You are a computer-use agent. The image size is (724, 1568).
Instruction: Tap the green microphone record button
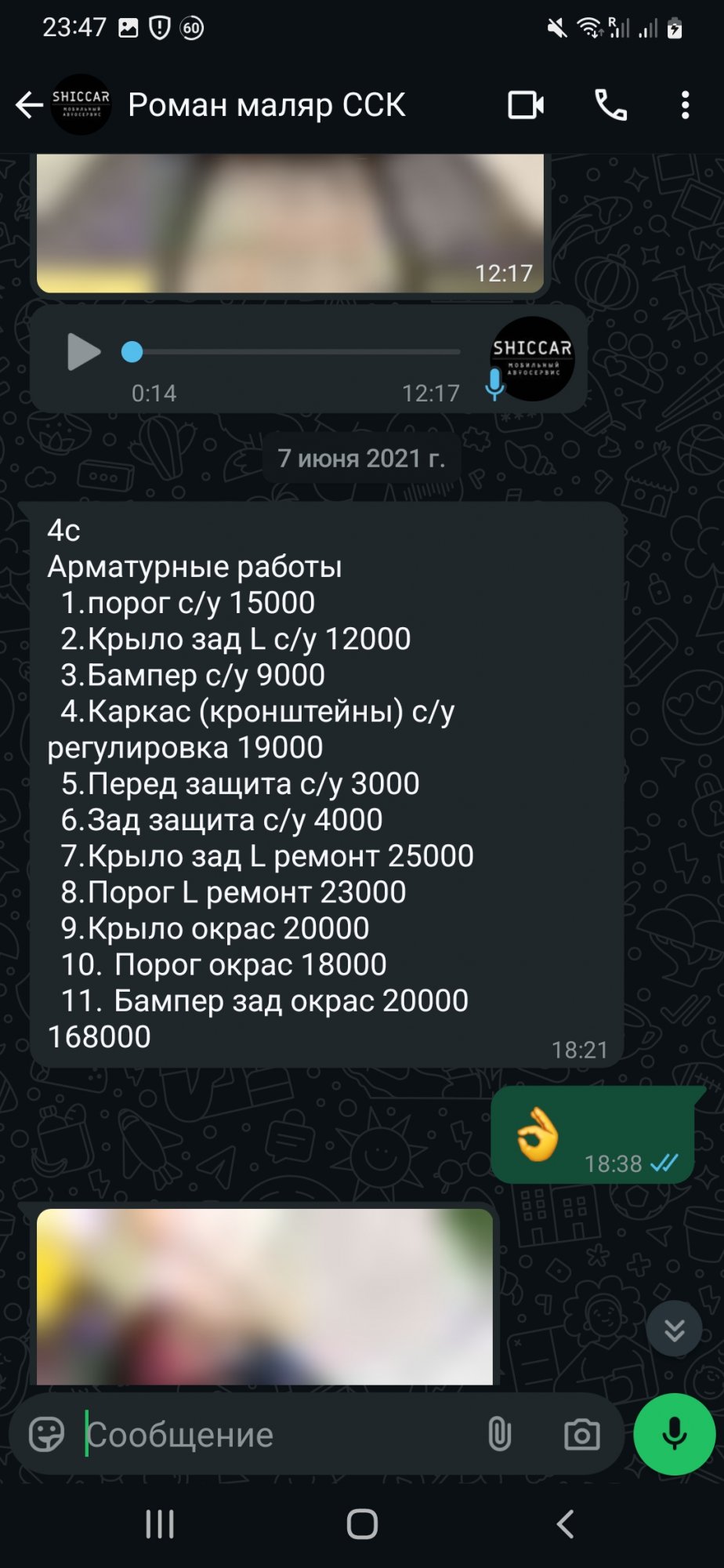tap(675, 1435)
